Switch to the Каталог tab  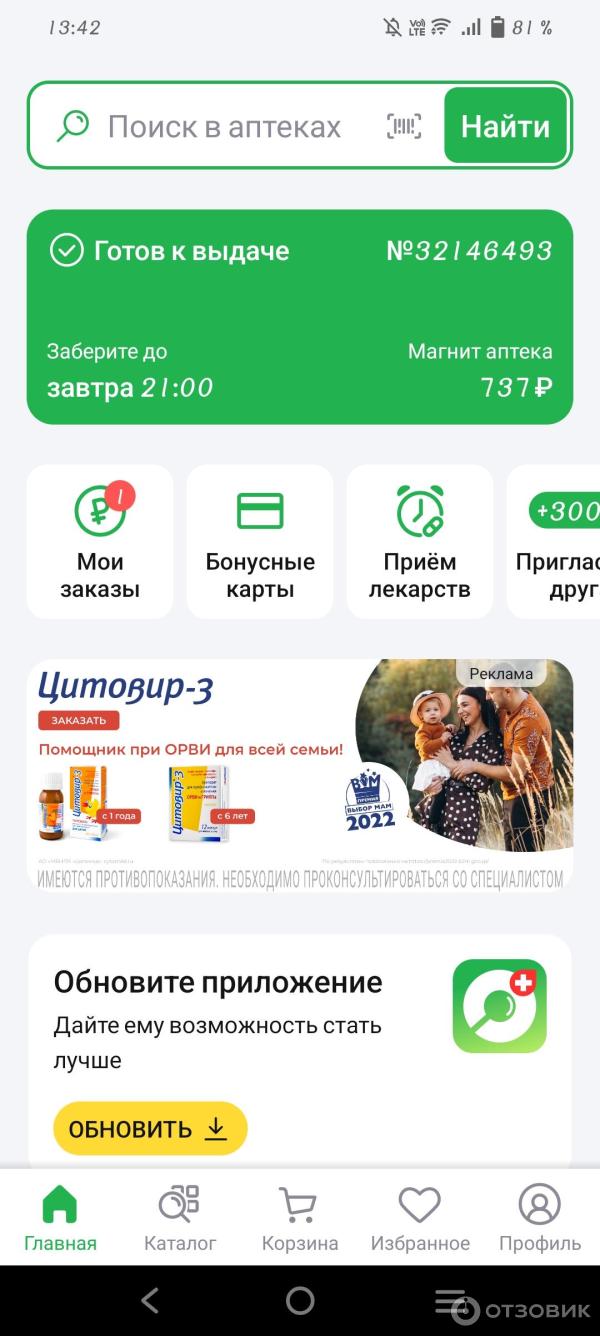pos(180,1217)
